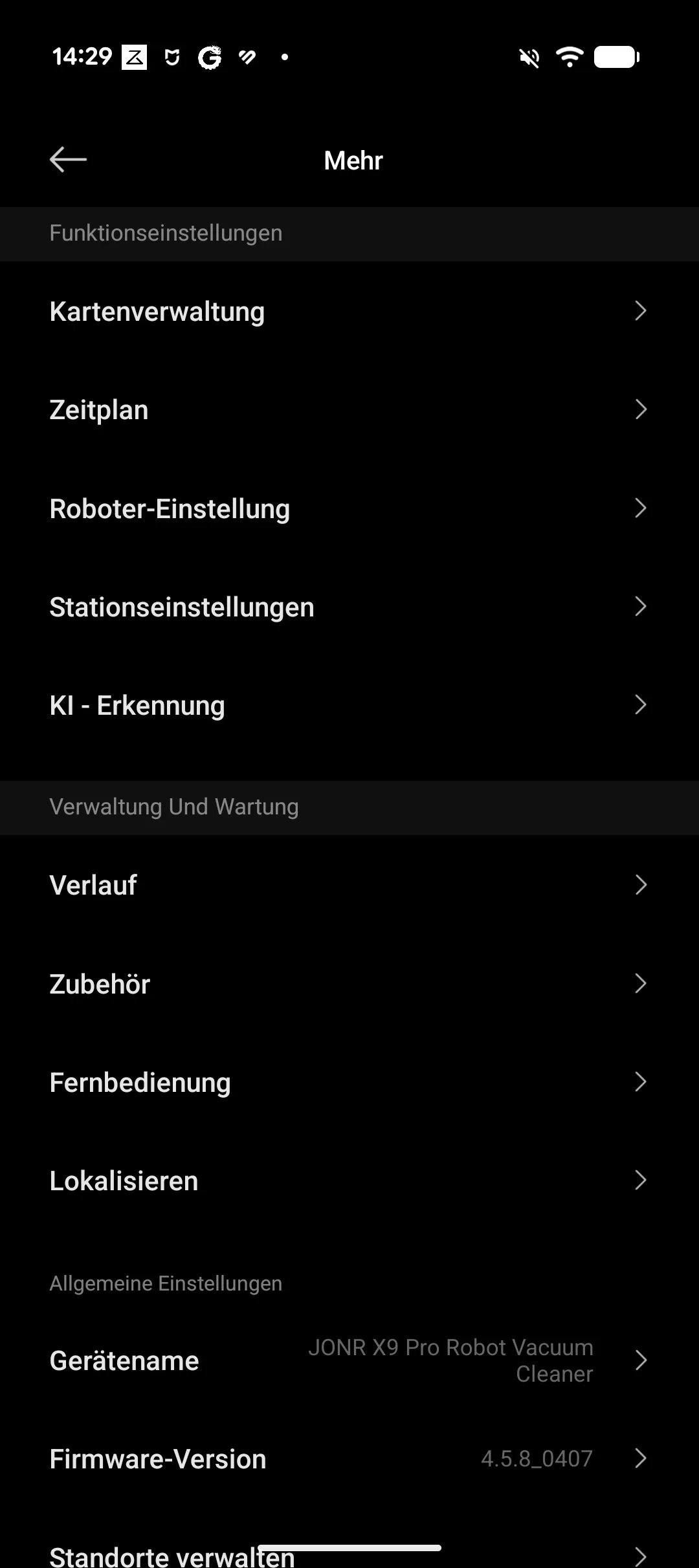Image resolution: width=699 pixels, height=1568 pixels.
Task: Open Kartenverwaltung settings
Action: pos(349,312)
